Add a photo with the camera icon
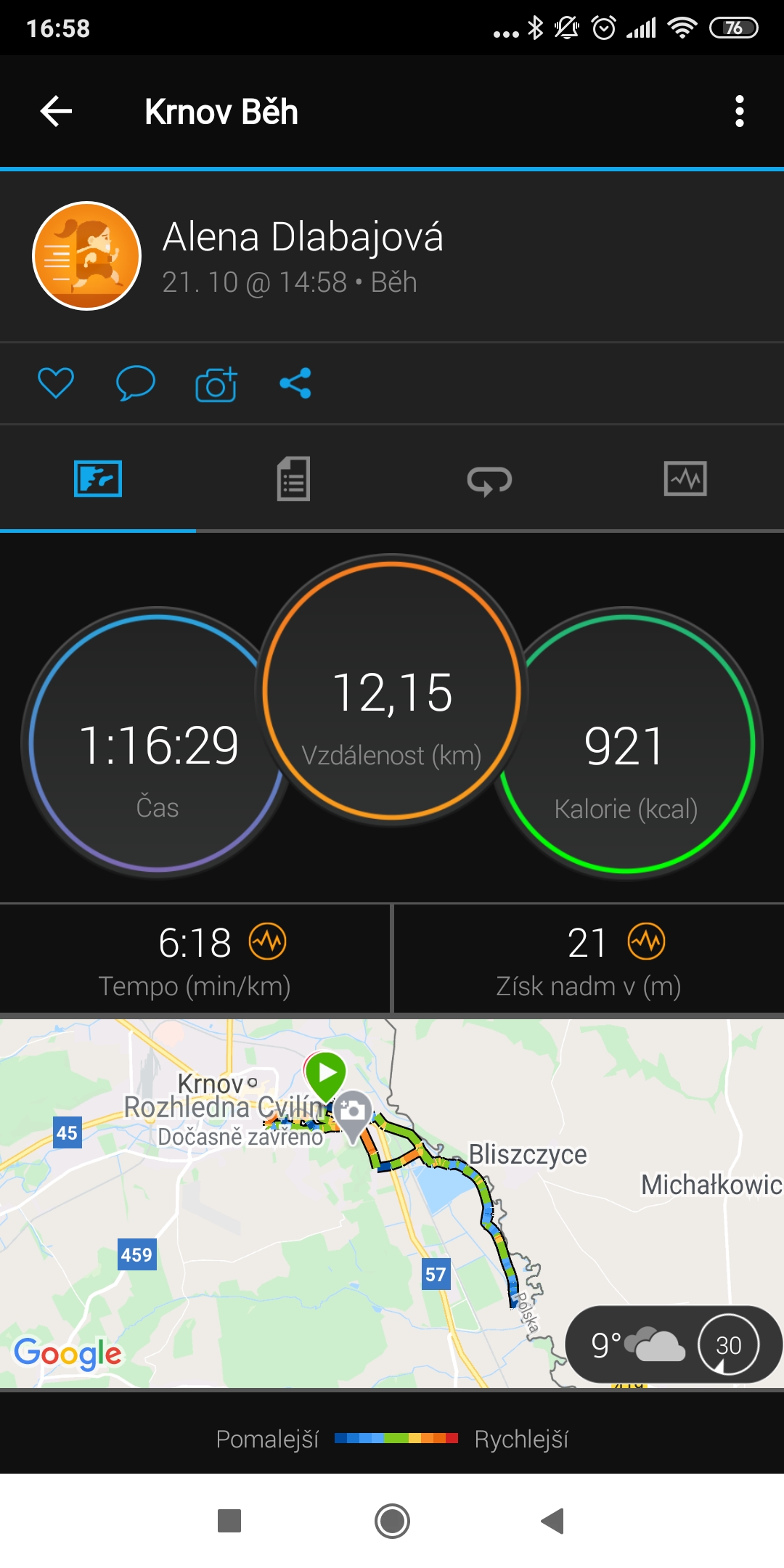784x1568 pixels. (216, 384)
